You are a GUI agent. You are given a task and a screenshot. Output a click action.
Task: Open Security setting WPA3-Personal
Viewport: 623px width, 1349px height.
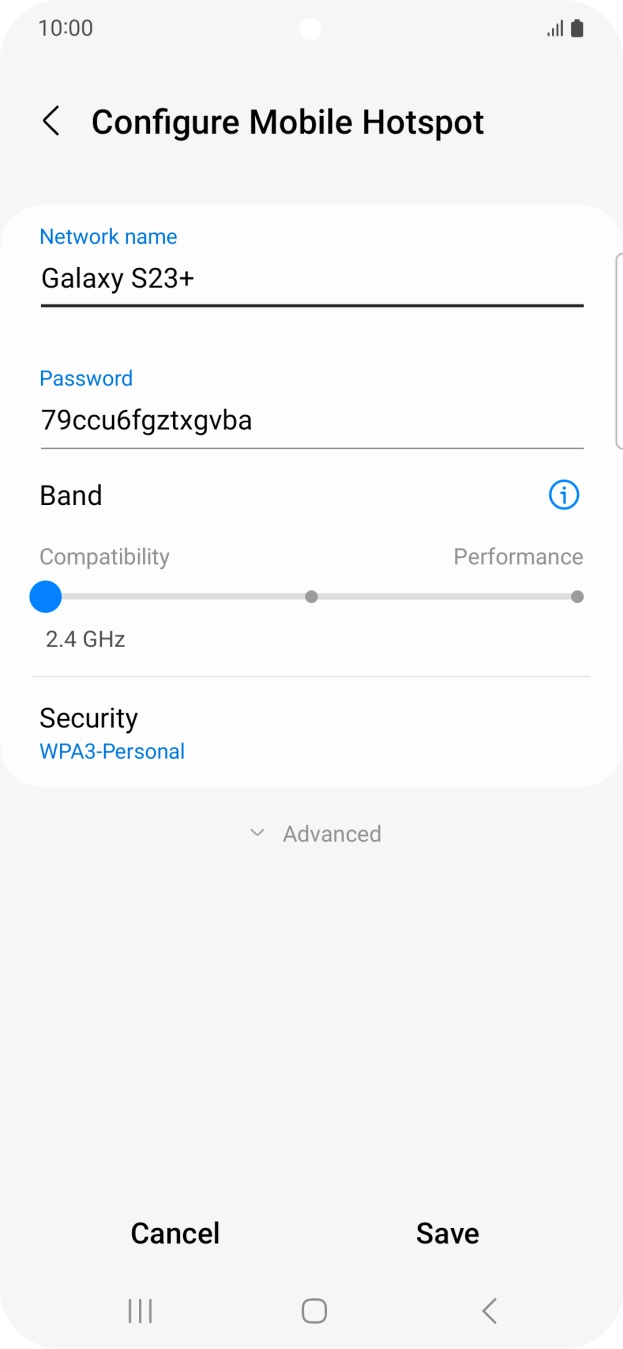point(112,733)
